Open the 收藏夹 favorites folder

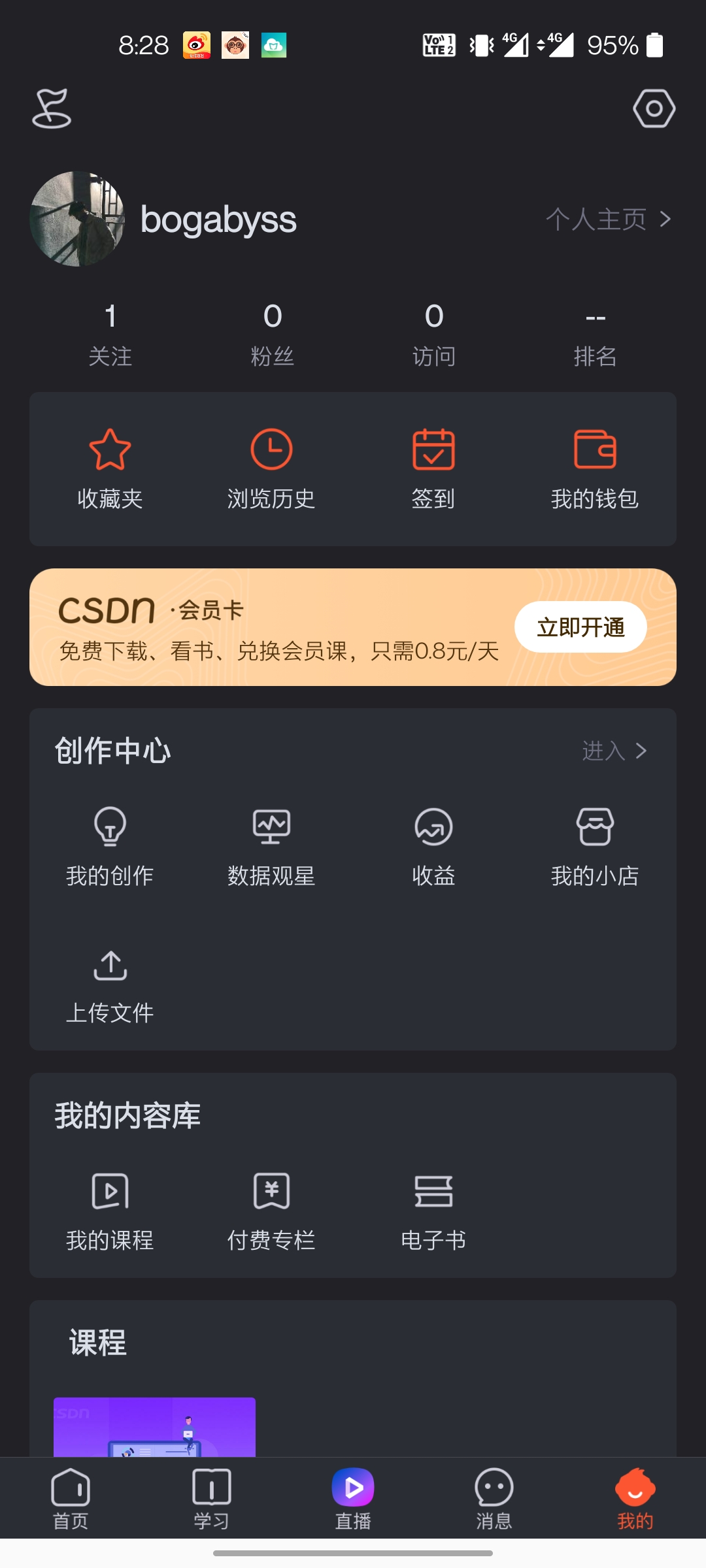[110, 468]
